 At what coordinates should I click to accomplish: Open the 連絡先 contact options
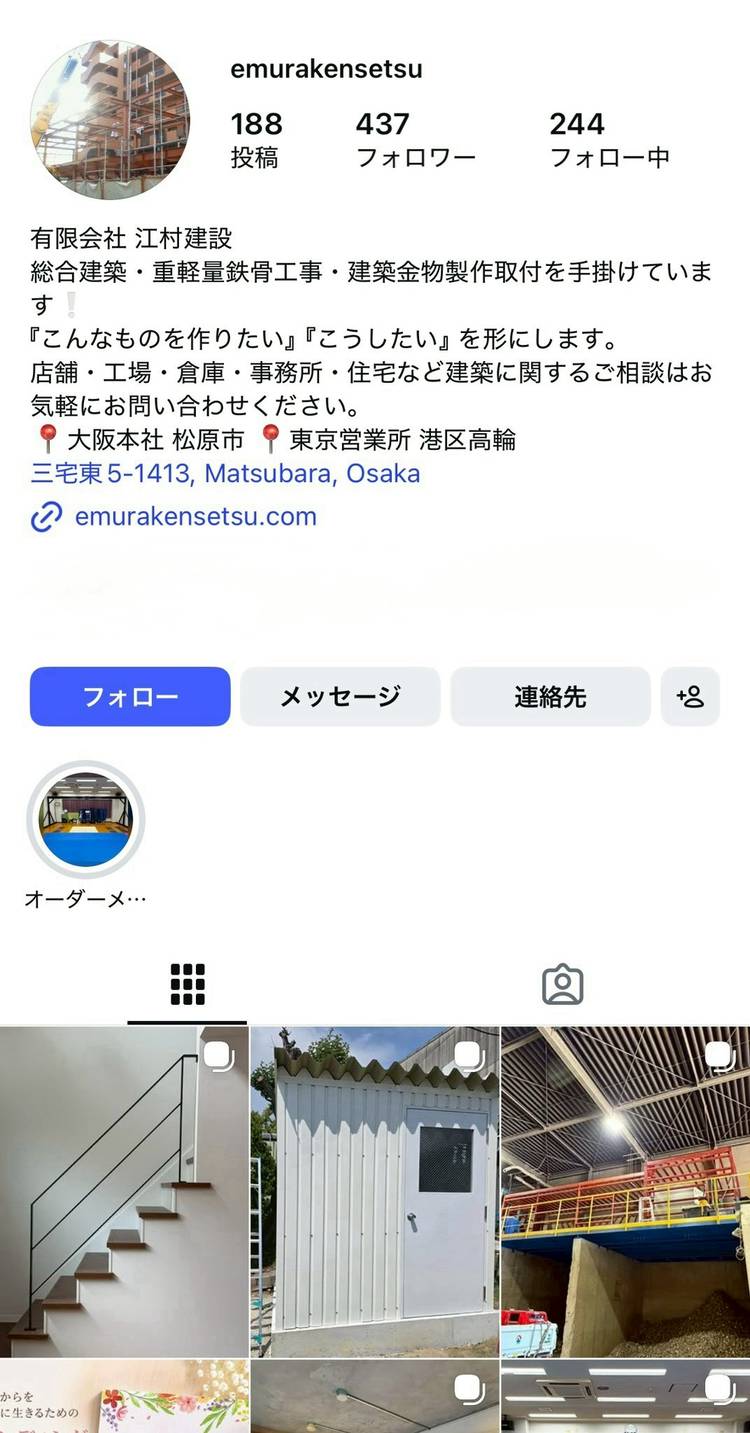[550, 696]
